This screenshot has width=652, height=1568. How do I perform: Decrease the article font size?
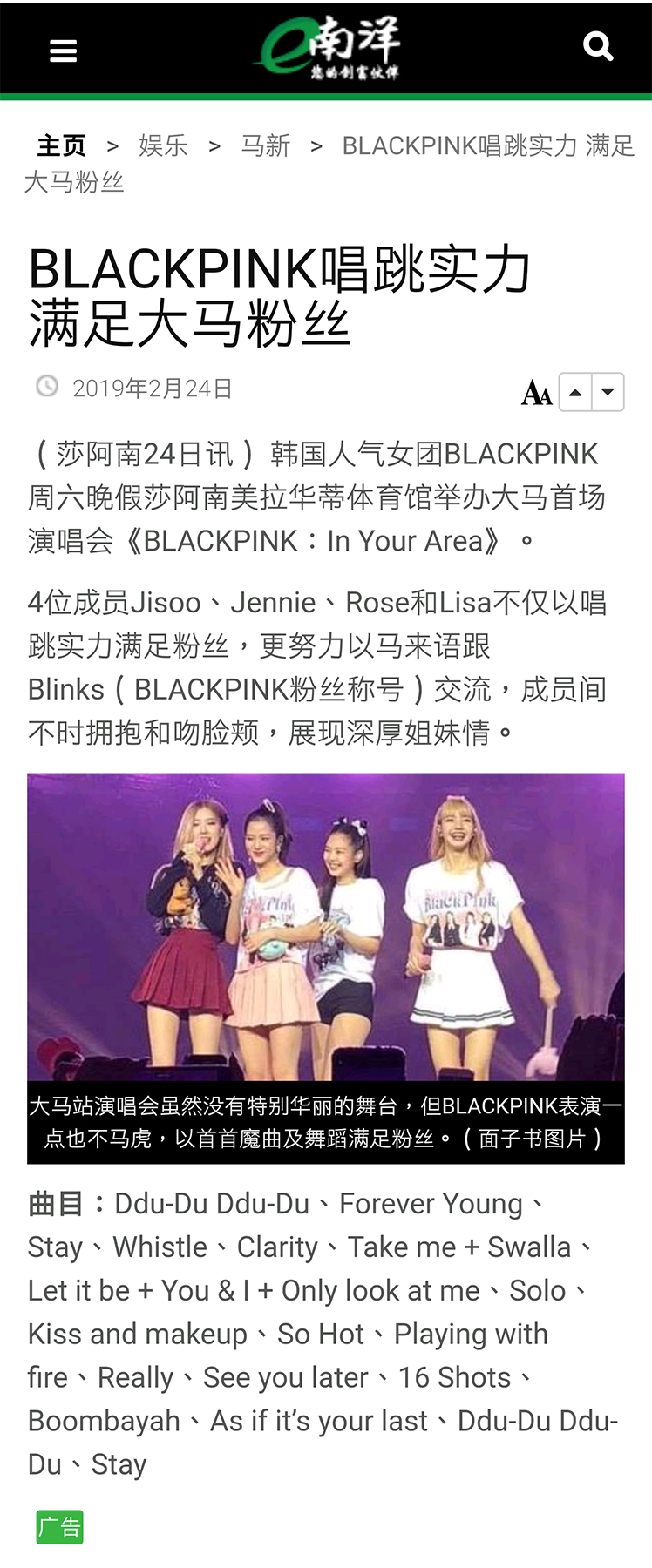click(x=608, y=392)
